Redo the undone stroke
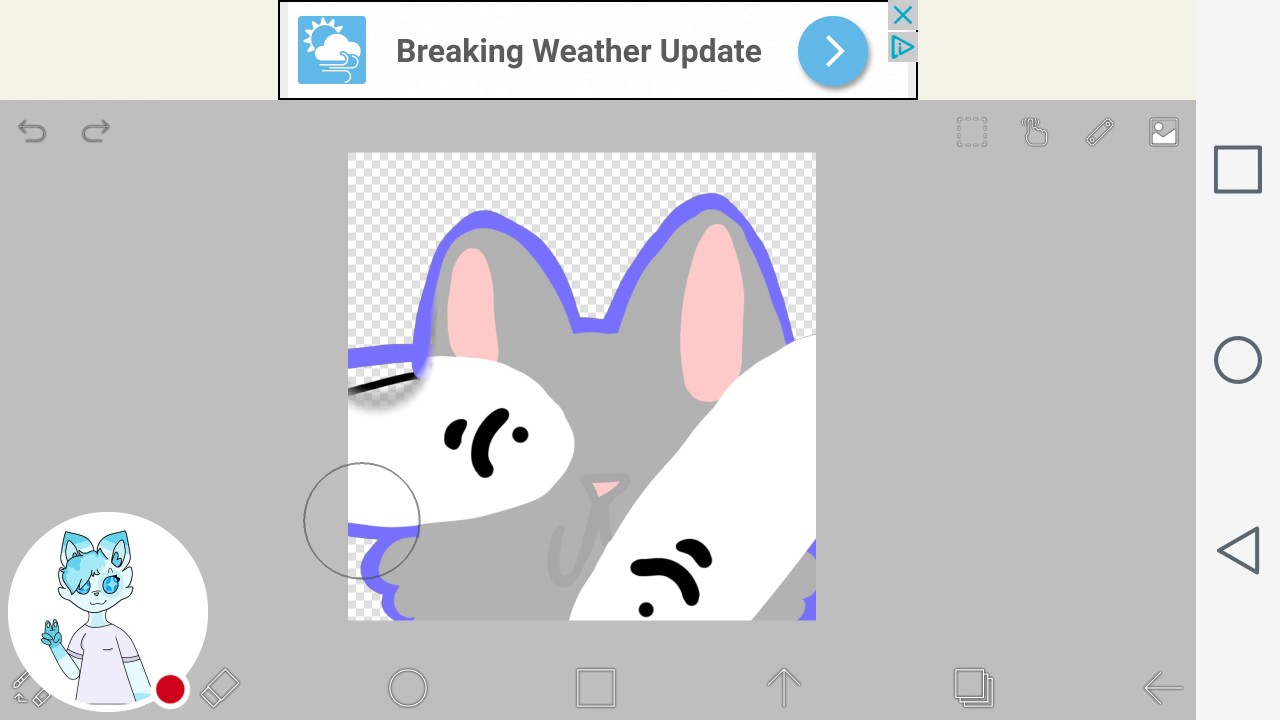This screenshot has height=720, width=1280. [x=96, y=131]
